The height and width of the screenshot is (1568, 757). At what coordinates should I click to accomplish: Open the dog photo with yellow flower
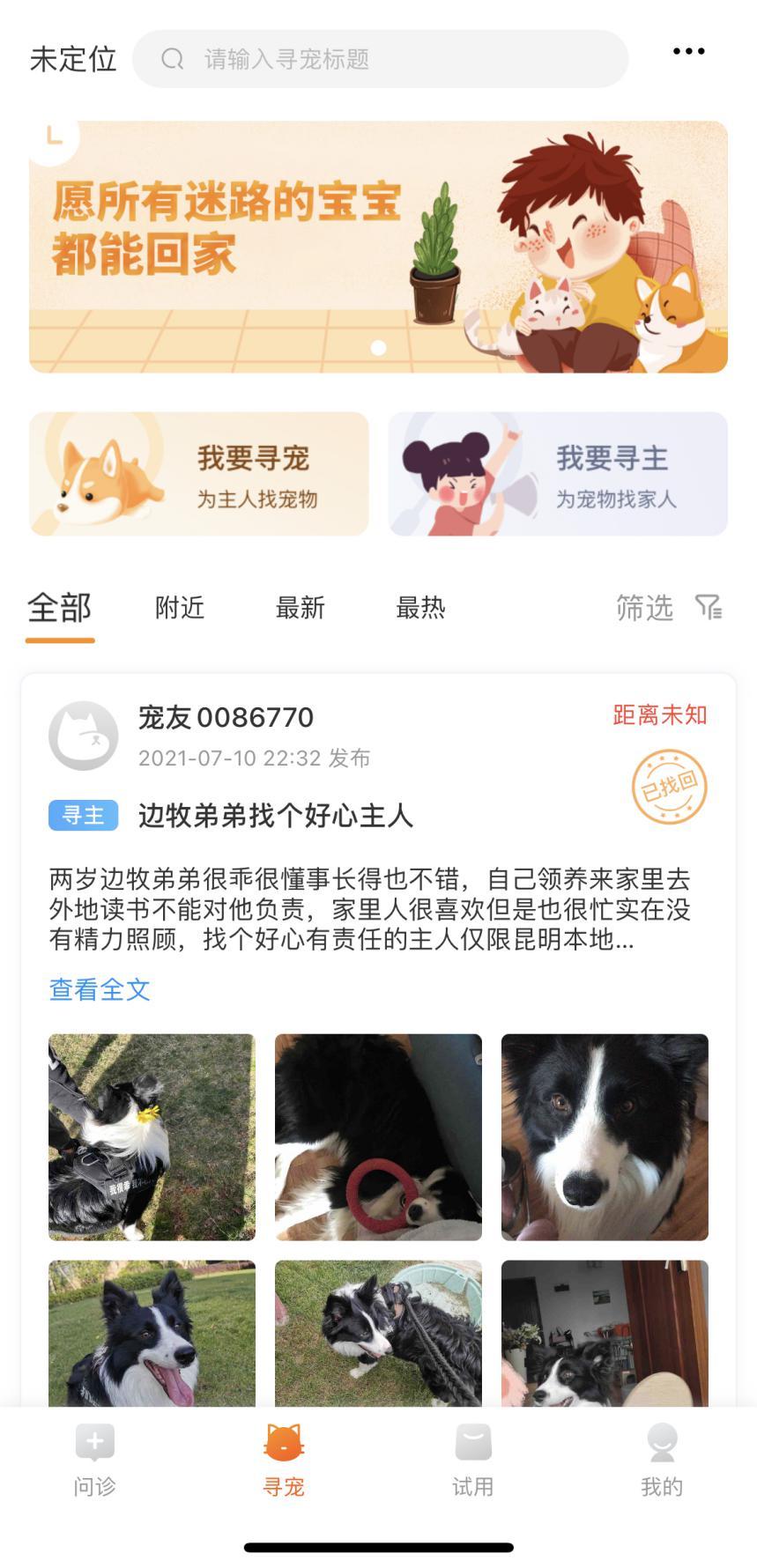click(x=152, y=1136)
